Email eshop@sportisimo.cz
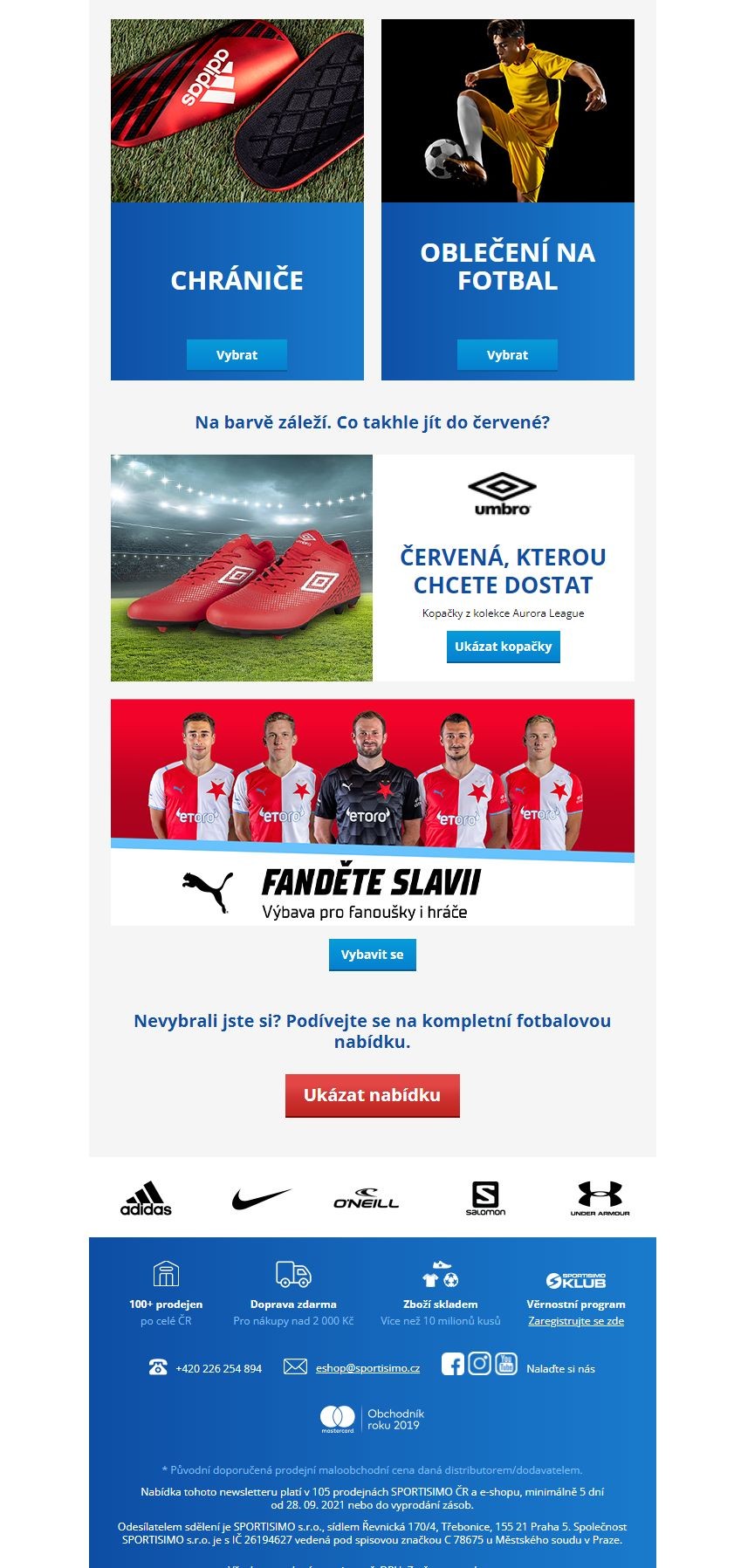 pos(367,1368)
